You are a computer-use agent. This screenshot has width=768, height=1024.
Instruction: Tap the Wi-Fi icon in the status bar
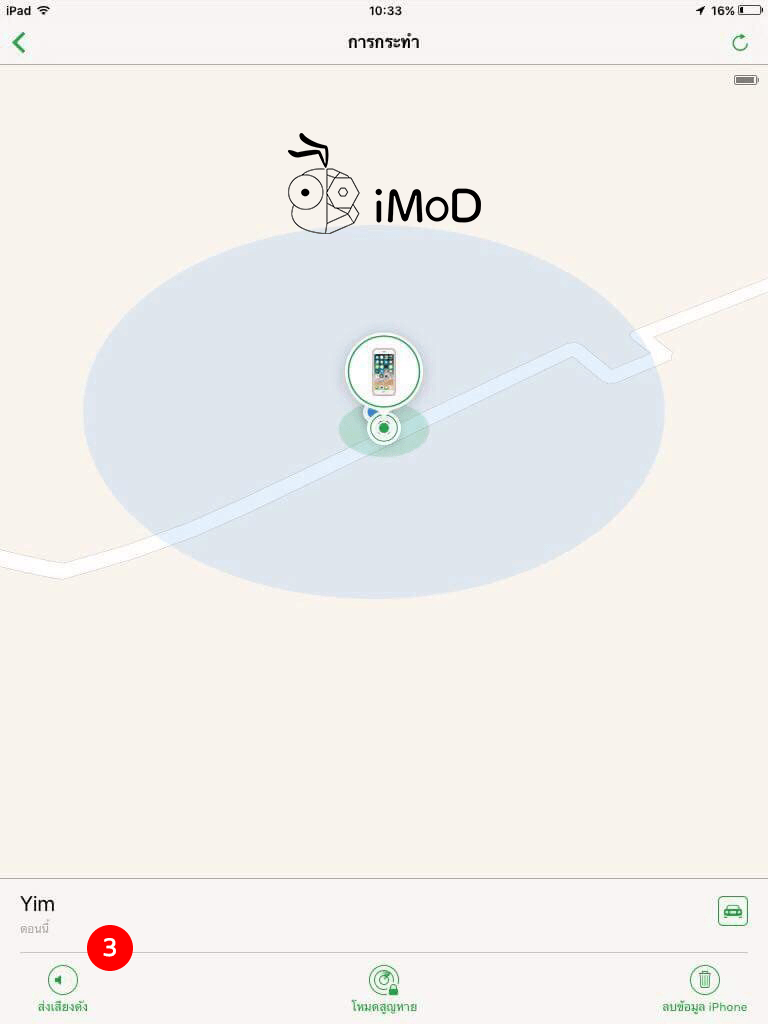(x=43, y=11)
